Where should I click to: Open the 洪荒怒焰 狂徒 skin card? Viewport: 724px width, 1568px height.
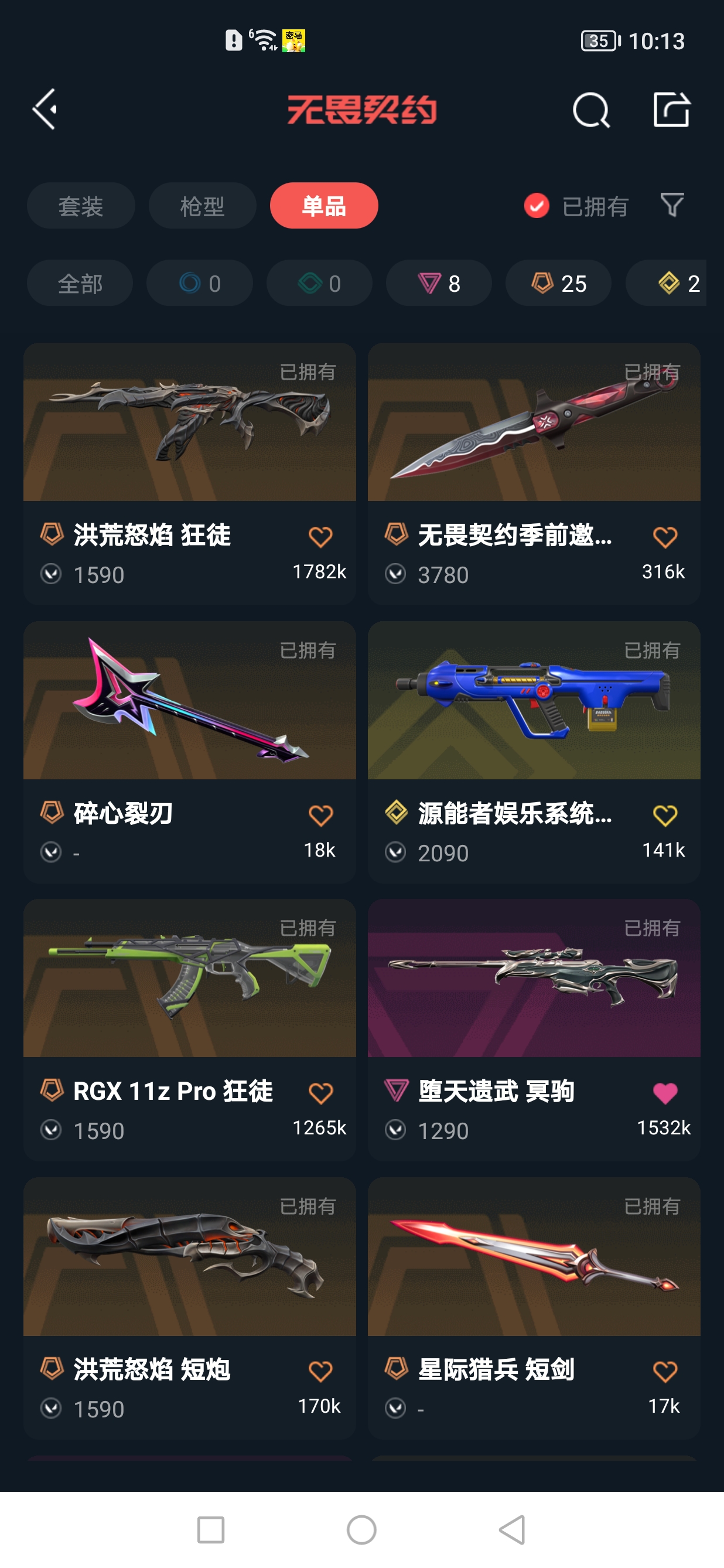click(189, 473)
